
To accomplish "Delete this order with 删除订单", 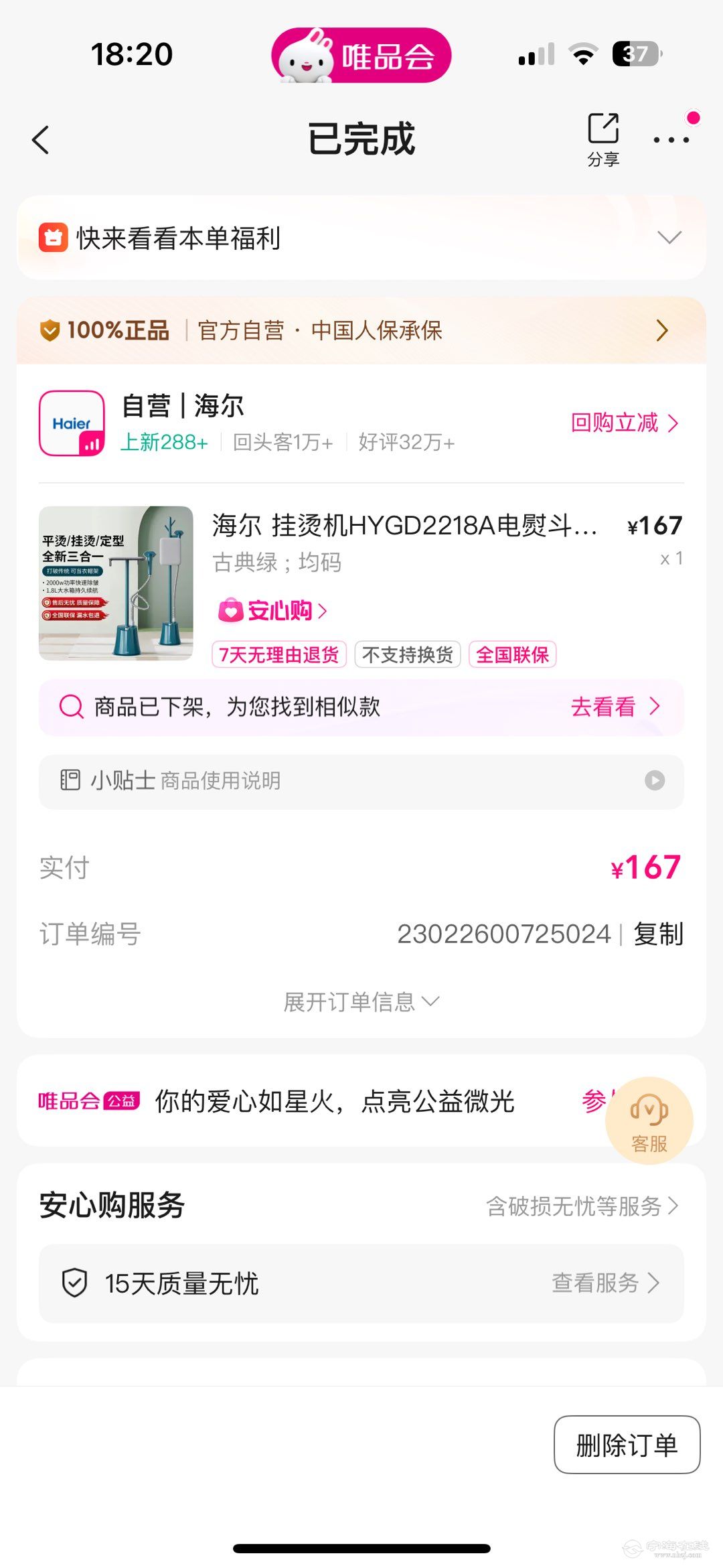I will click(627, 1445).
